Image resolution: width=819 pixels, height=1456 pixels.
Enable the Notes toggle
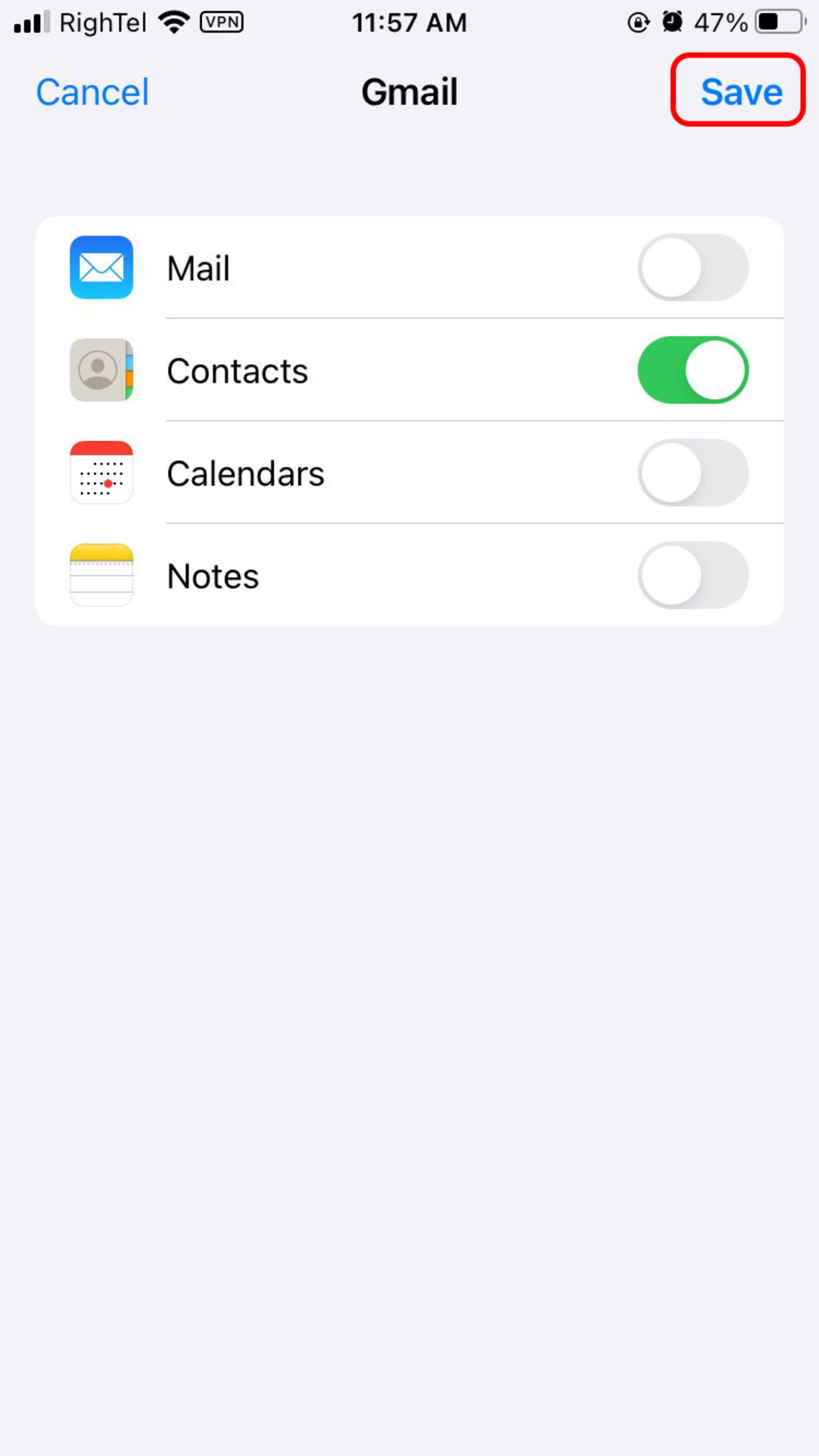693,576
